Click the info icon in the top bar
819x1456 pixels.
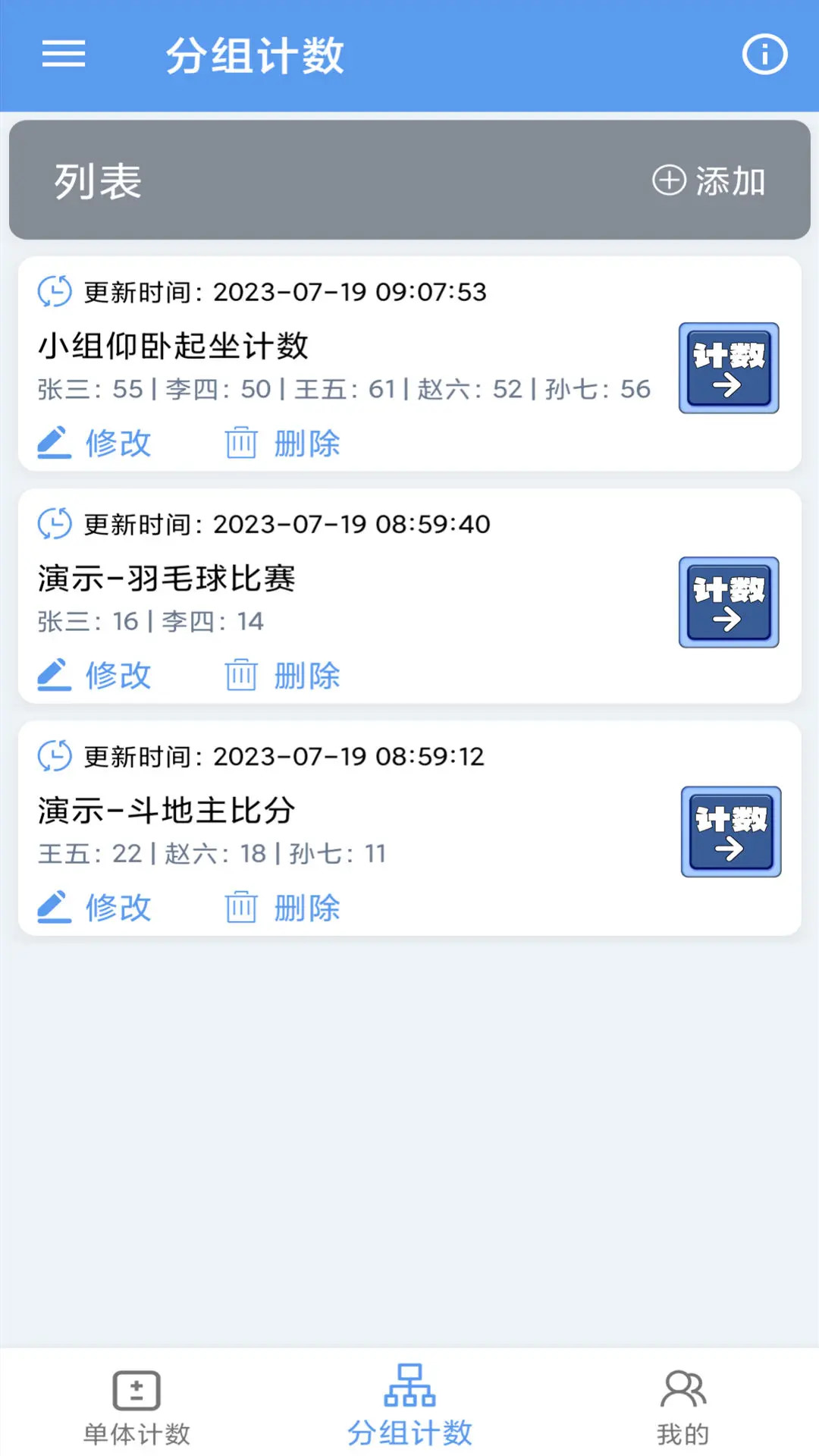[x=765, y=53]
